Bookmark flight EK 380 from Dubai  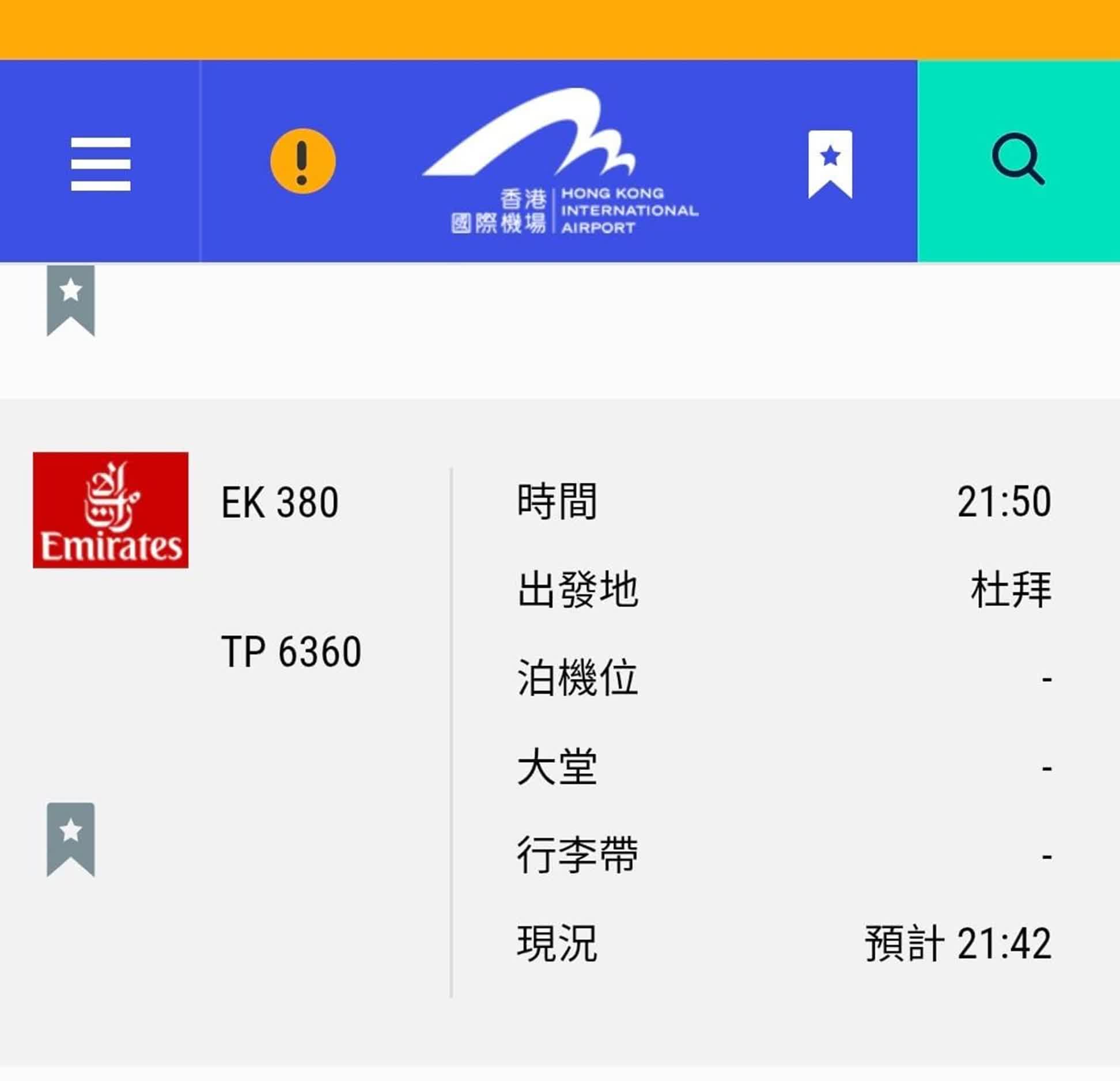coord(70,839)
